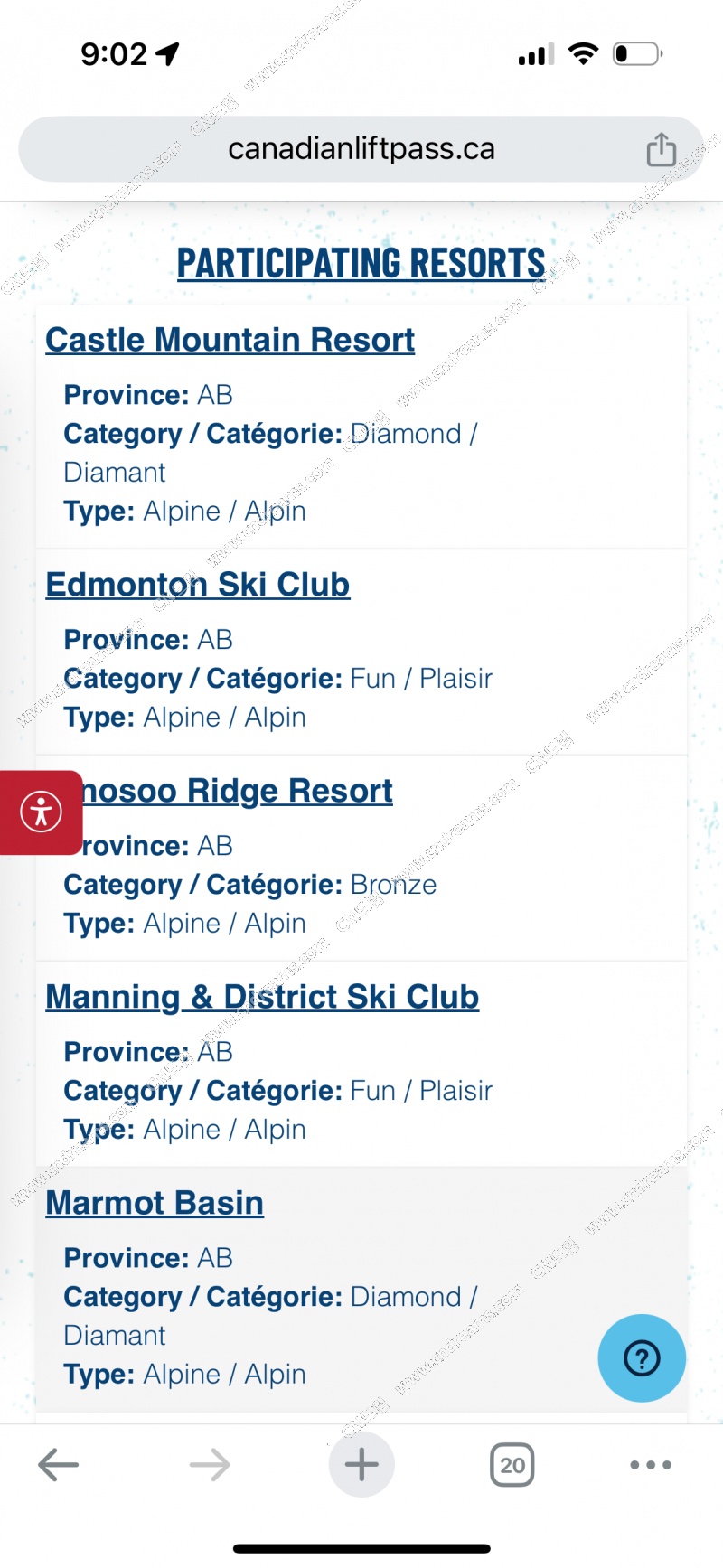This screenshot has height=1568, width=723.
Task: Open the Castle Mountain Resort link
Action: point(230,340)
